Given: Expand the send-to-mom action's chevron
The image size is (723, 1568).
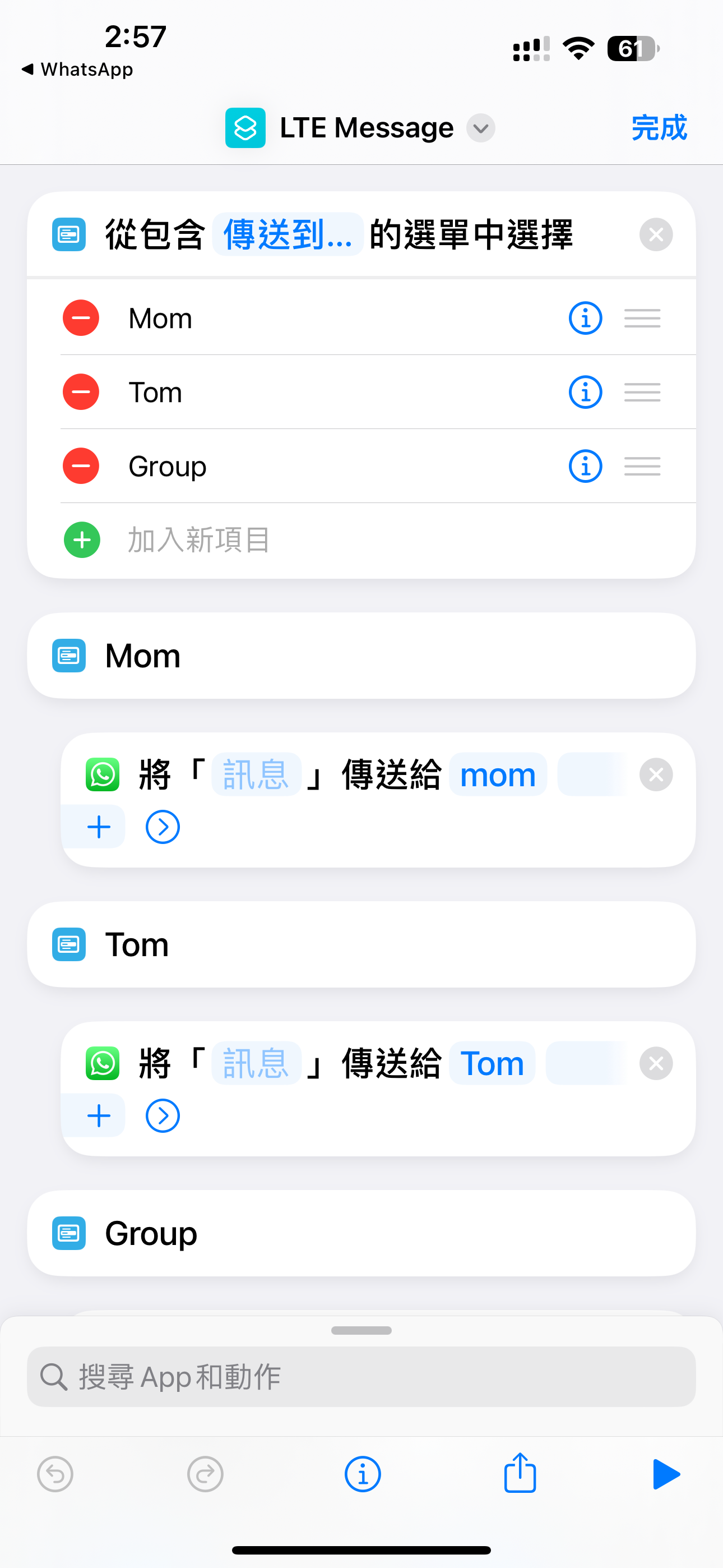Looking at the screenshot, I should (x=163, y=827).
